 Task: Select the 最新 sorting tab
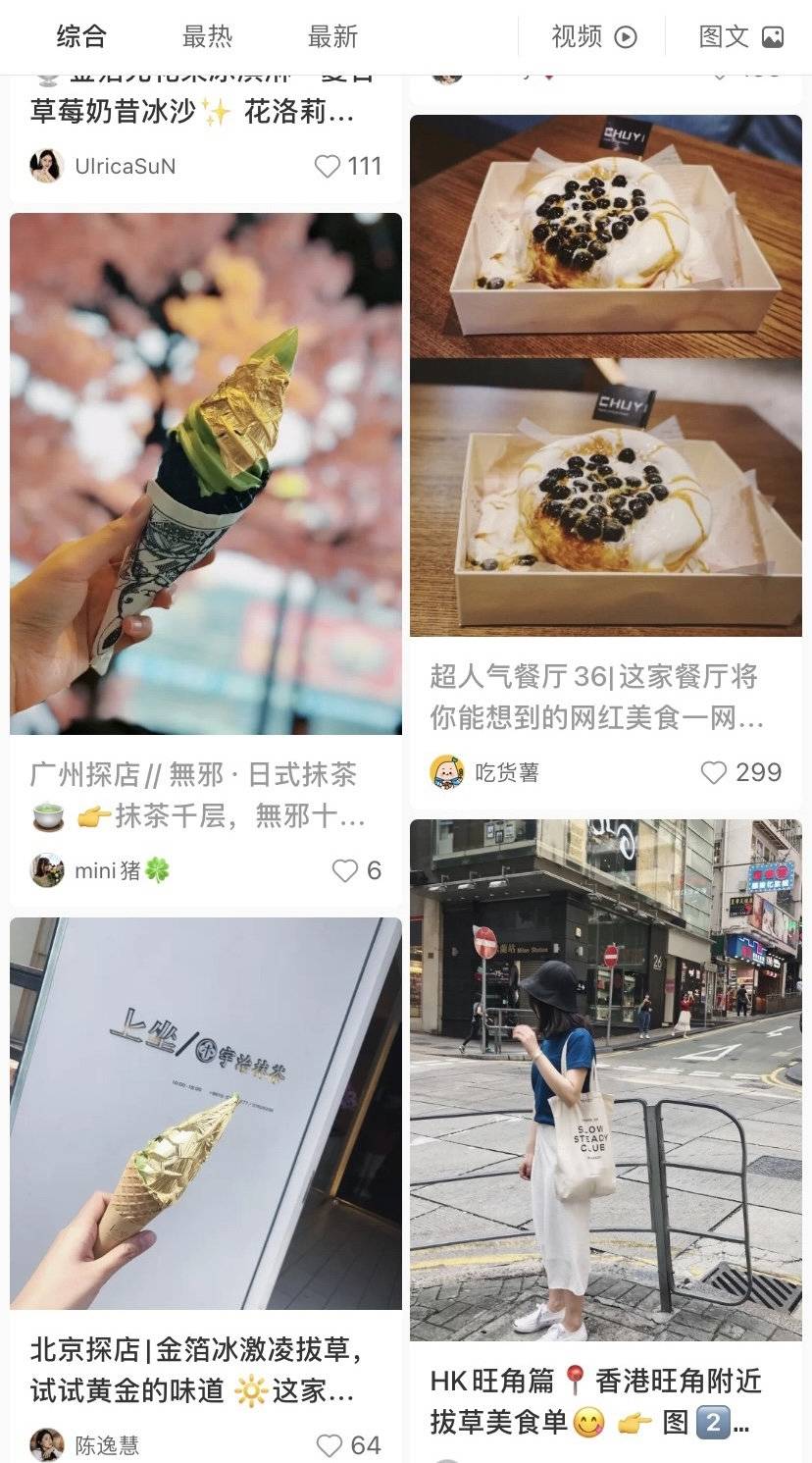coord(332,37)
